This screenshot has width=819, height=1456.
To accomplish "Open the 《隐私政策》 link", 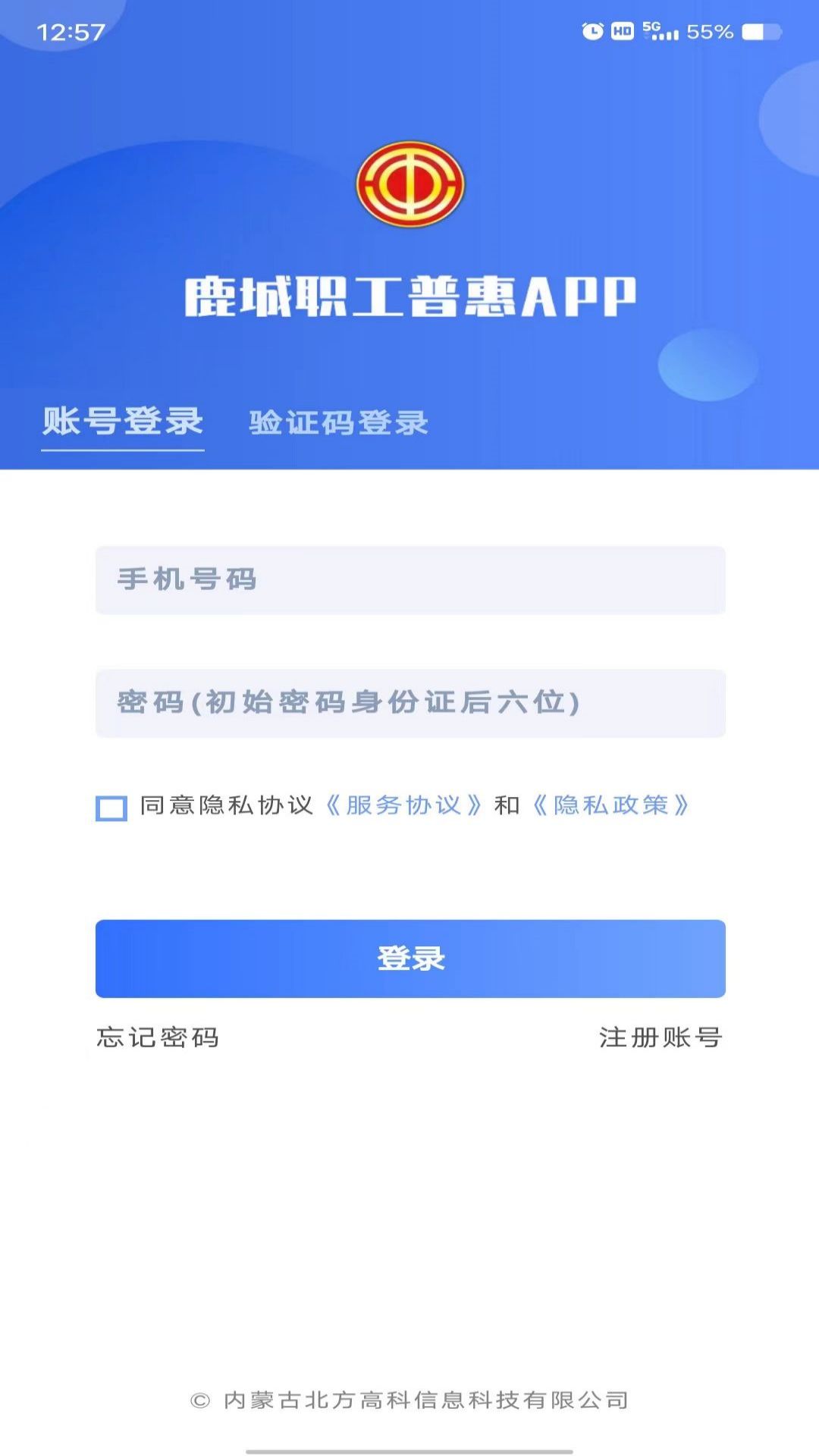I will pyautogui.click(x=611, y=805).
